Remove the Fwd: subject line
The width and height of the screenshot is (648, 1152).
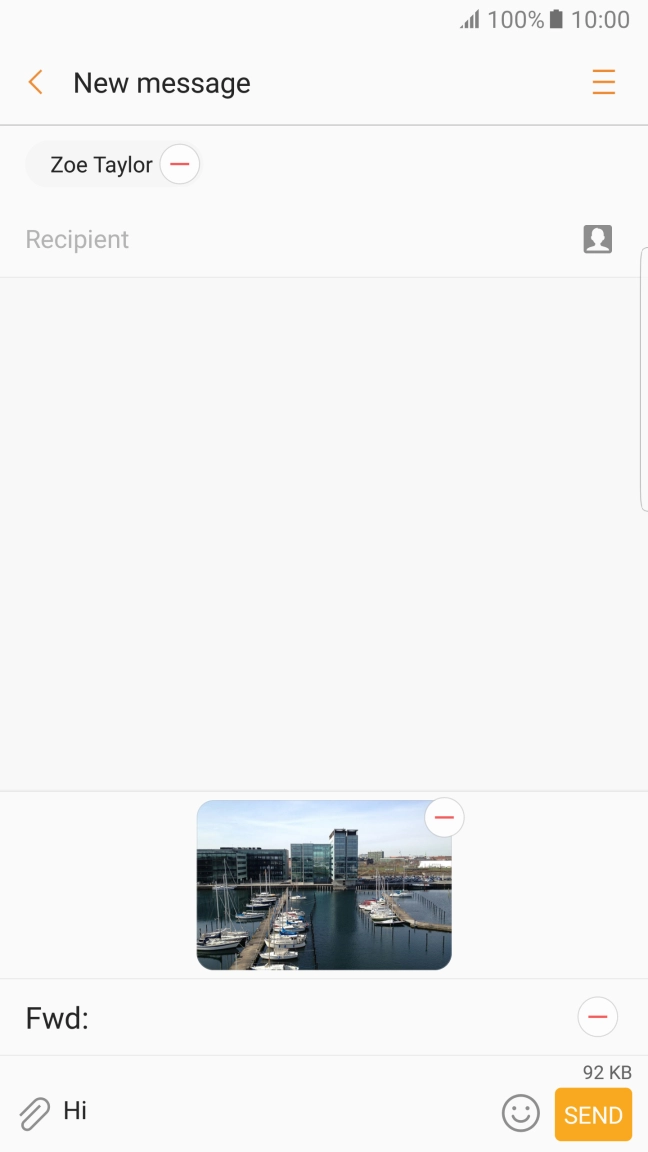click(597, 1017)
